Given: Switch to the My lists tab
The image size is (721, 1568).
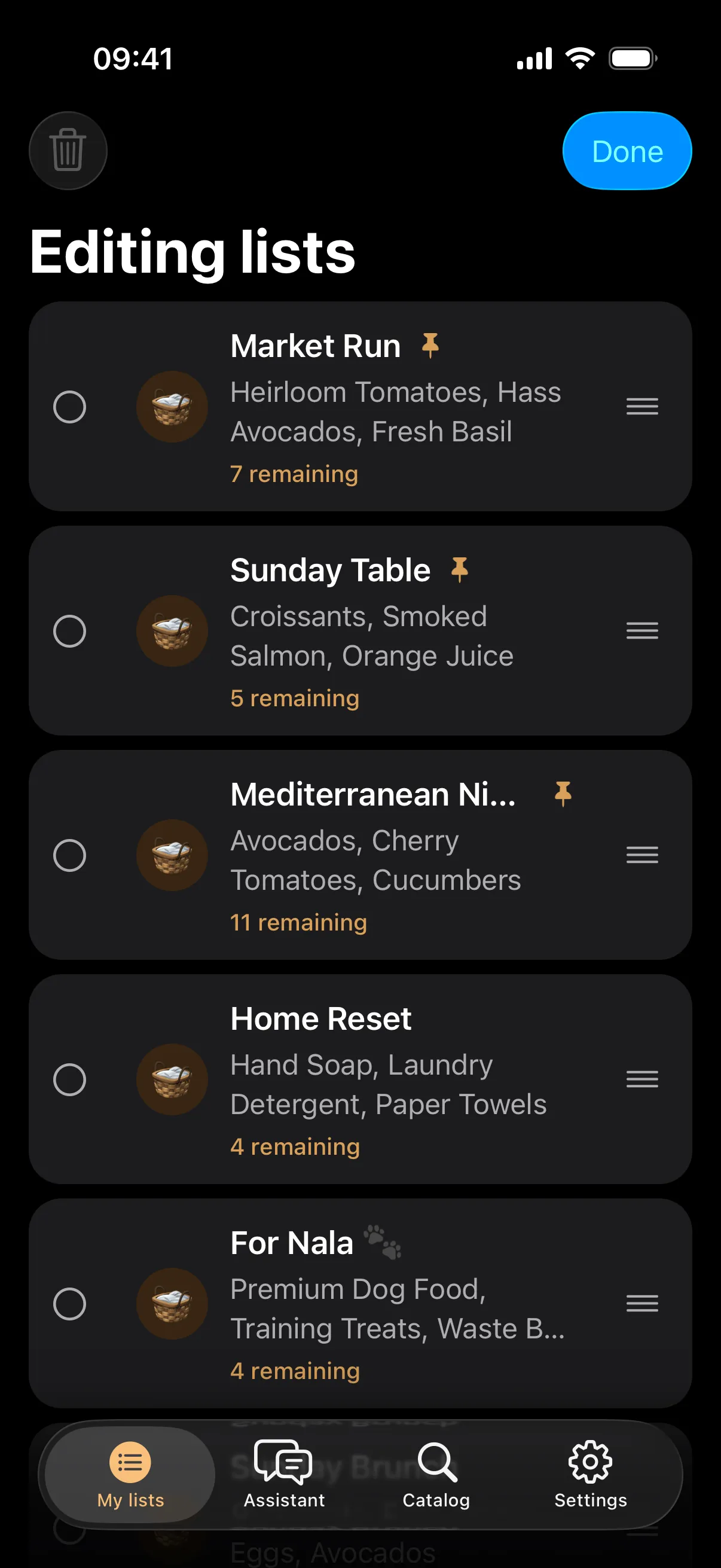Looking at the screenshot, I should 130,1474.
